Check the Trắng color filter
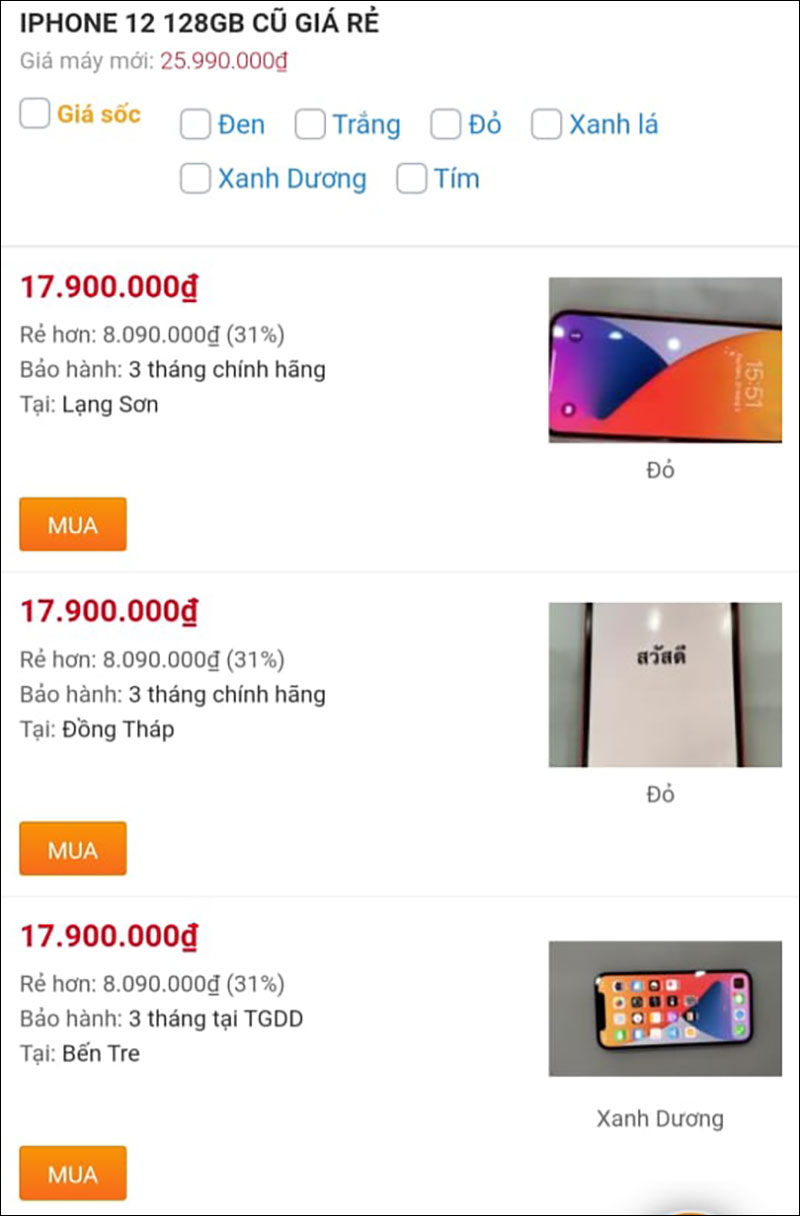Image resolution: width=800 pixels, height=1216 pixels. coord(311,125)
